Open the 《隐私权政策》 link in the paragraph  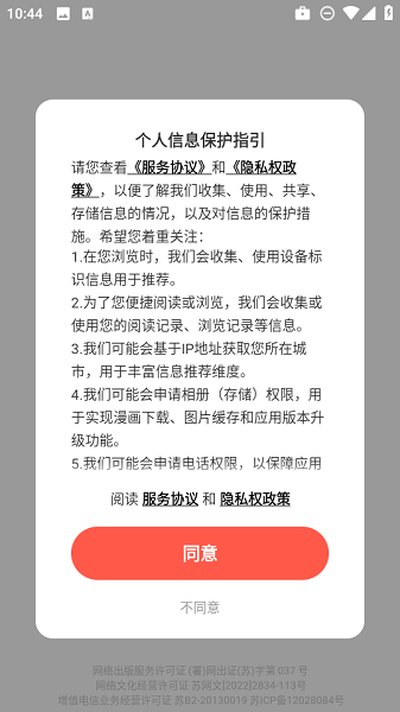[x=262, y=168]
